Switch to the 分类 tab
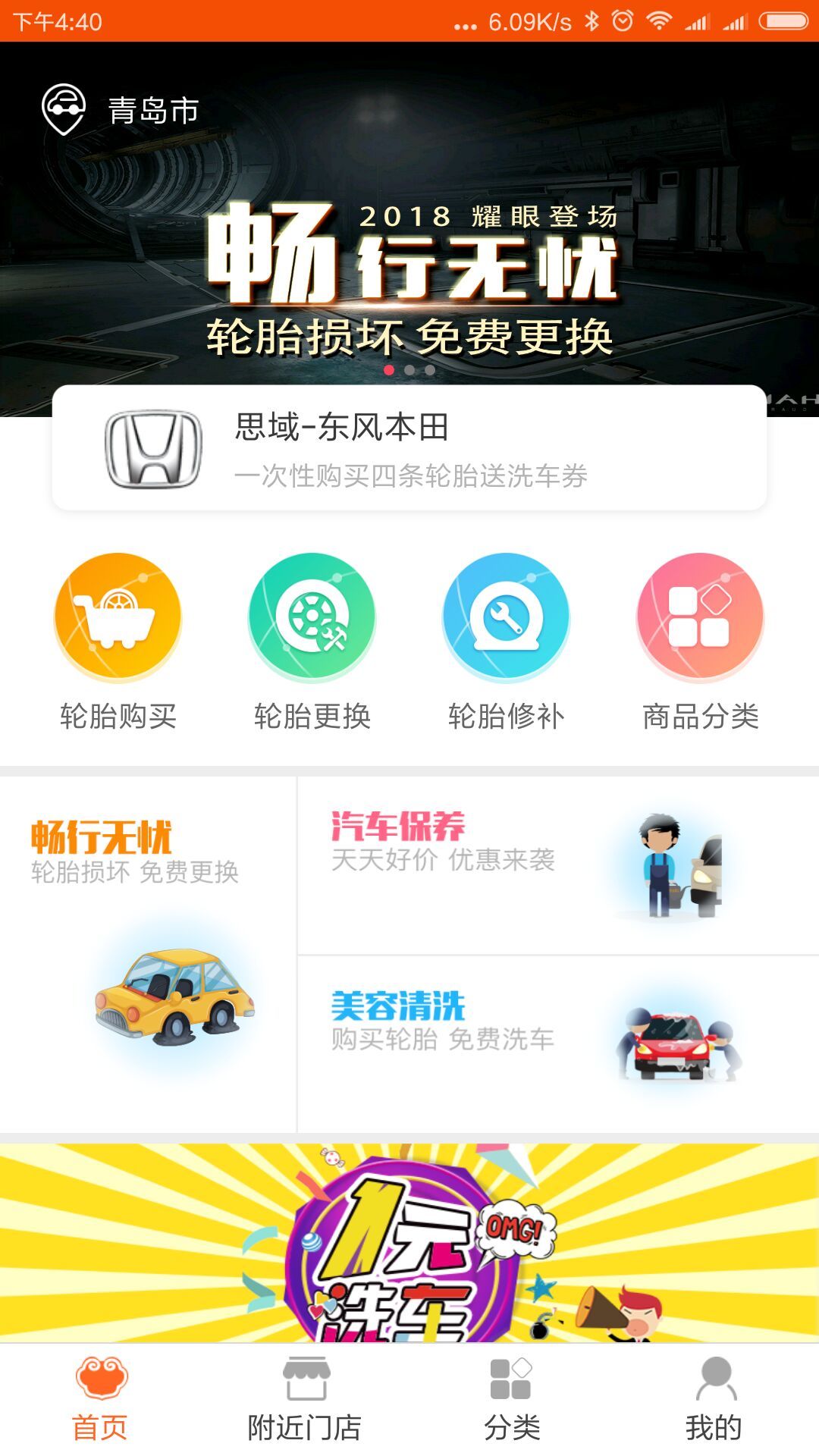The width and height of the screenshot is (819, 1456). pos(511,1400)
